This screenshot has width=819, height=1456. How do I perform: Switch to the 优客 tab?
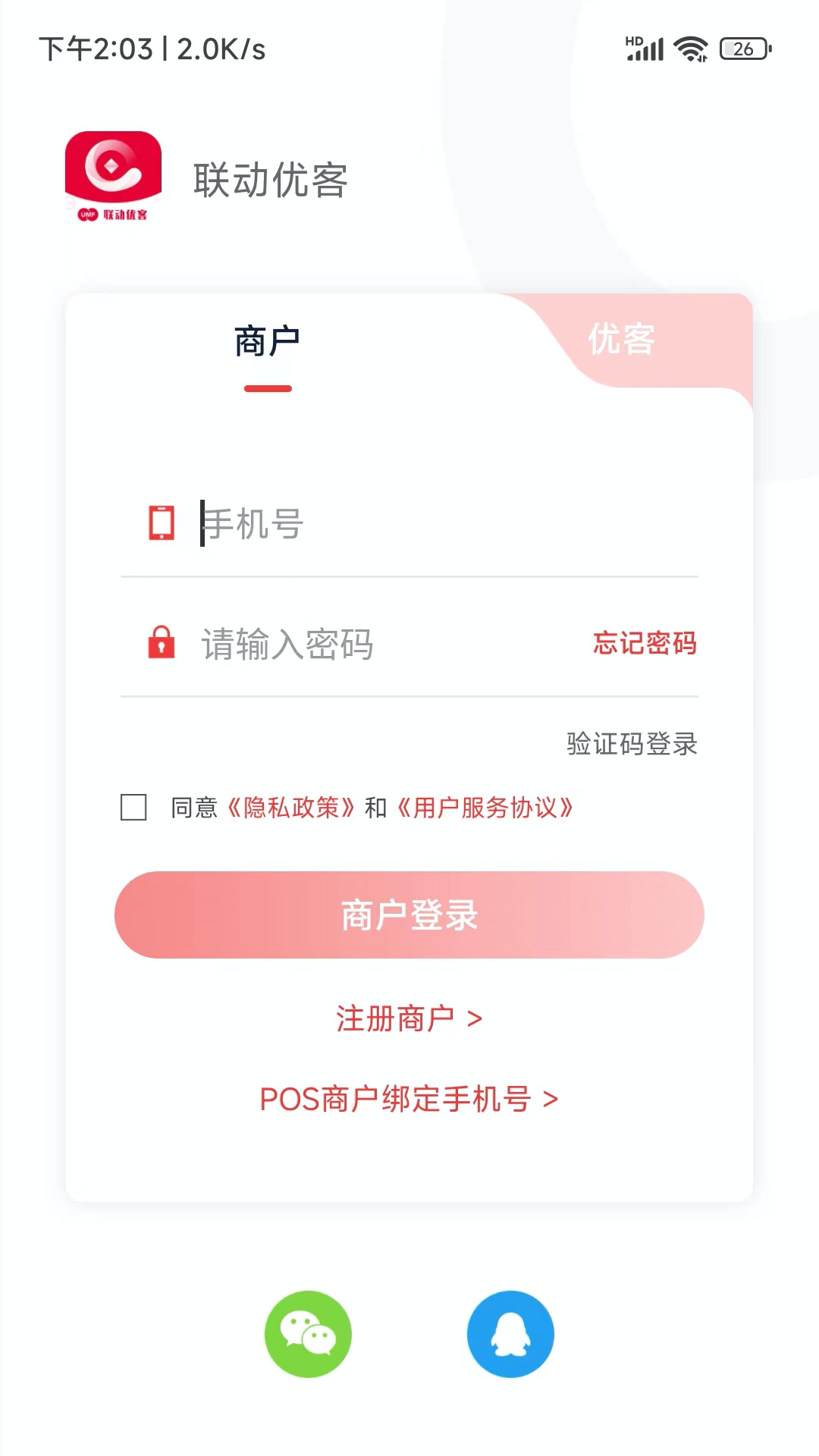point(620,340)
